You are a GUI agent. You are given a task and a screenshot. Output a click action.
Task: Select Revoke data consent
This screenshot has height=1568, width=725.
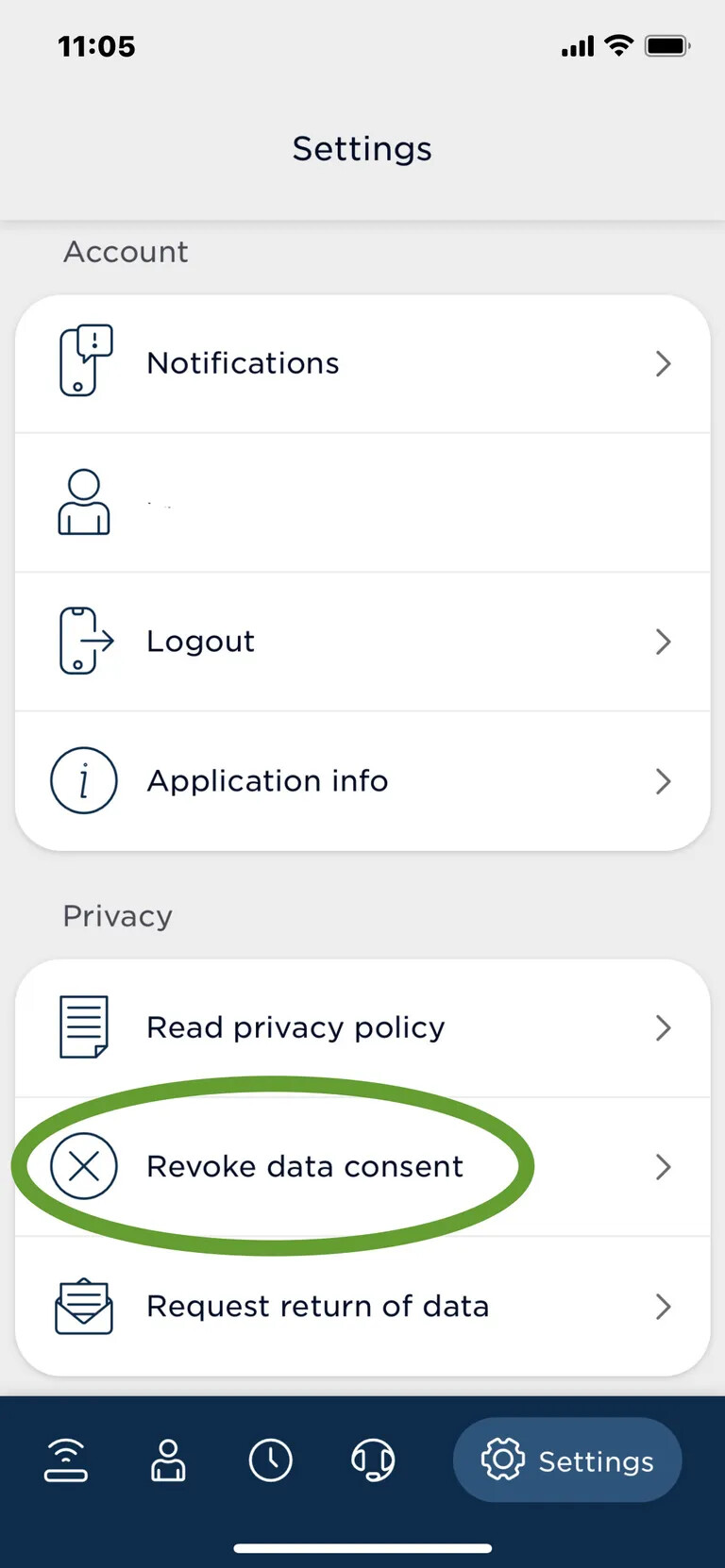click(362, 1167)
